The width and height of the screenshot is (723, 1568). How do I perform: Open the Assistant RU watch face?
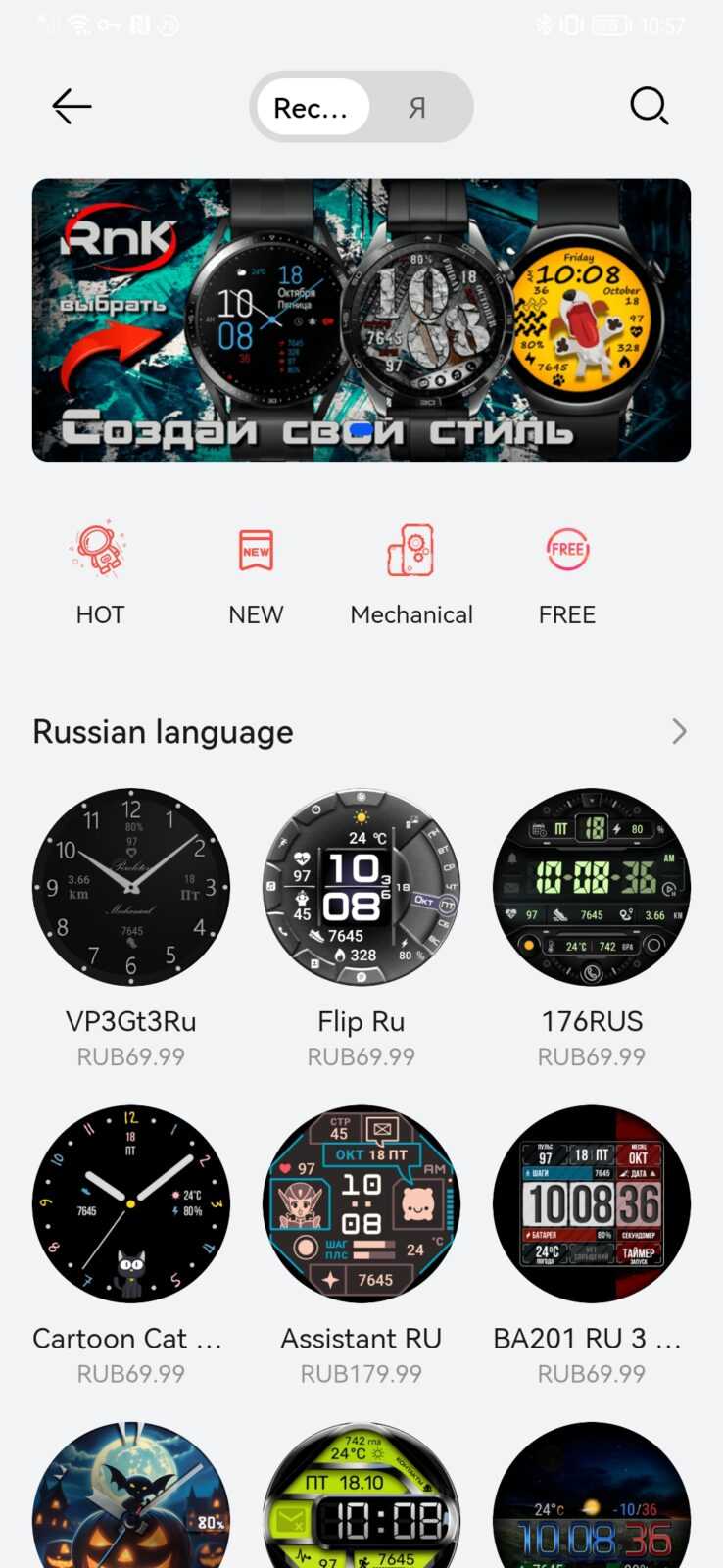click(361, 1203)
